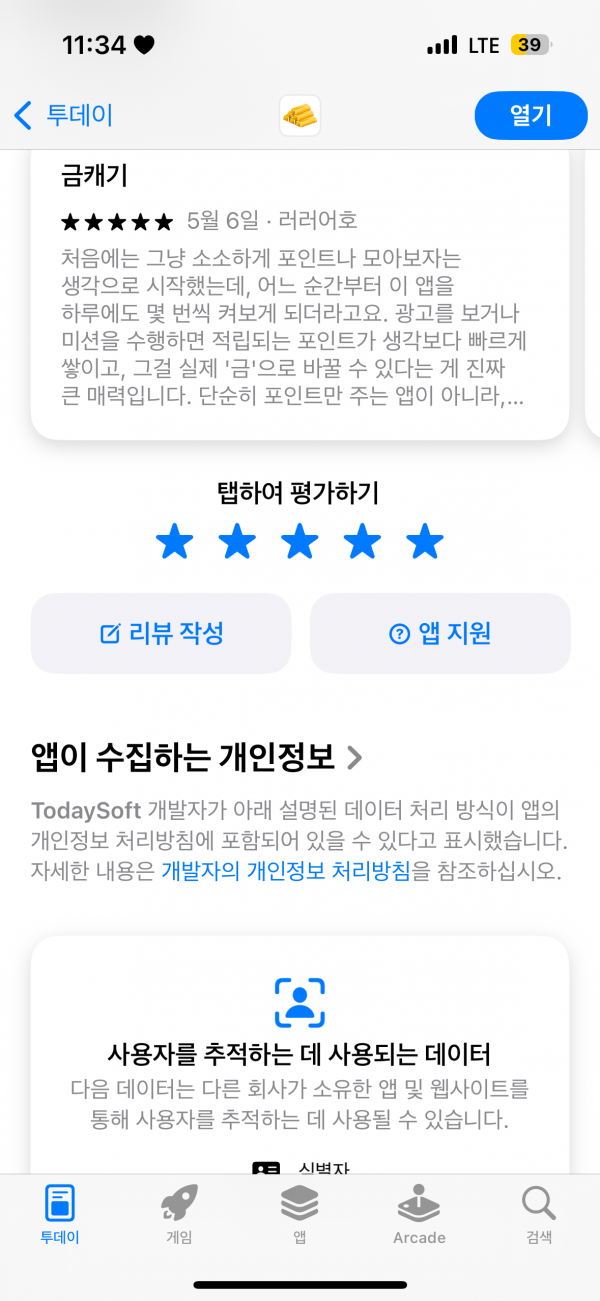This screenshot has height=1301, width=600.
Task: Rate the app five stars
Action: point(425,542)
